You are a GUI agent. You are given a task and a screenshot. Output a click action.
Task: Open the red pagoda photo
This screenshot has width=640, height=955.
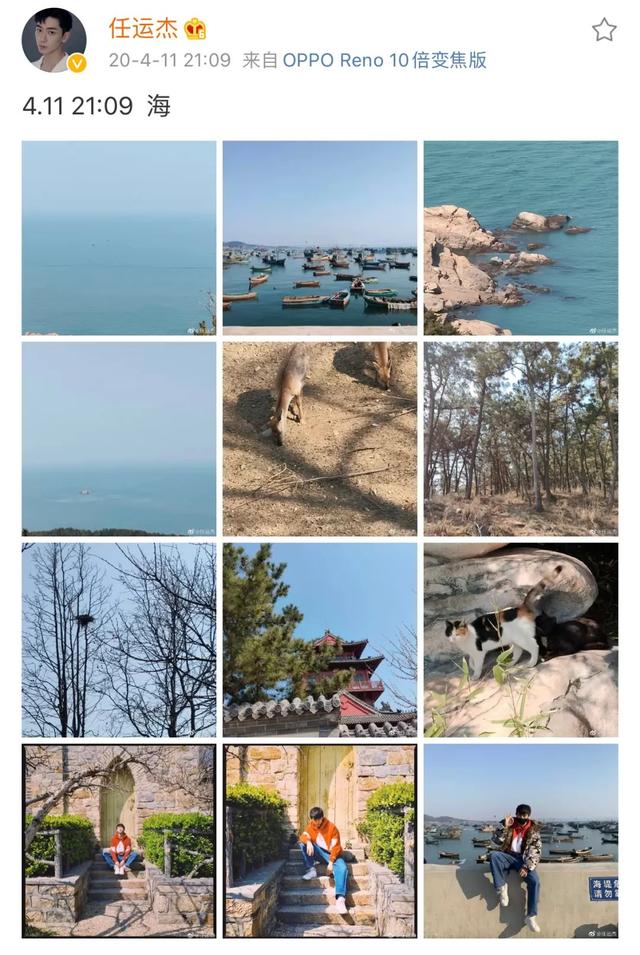coord(320,640)
